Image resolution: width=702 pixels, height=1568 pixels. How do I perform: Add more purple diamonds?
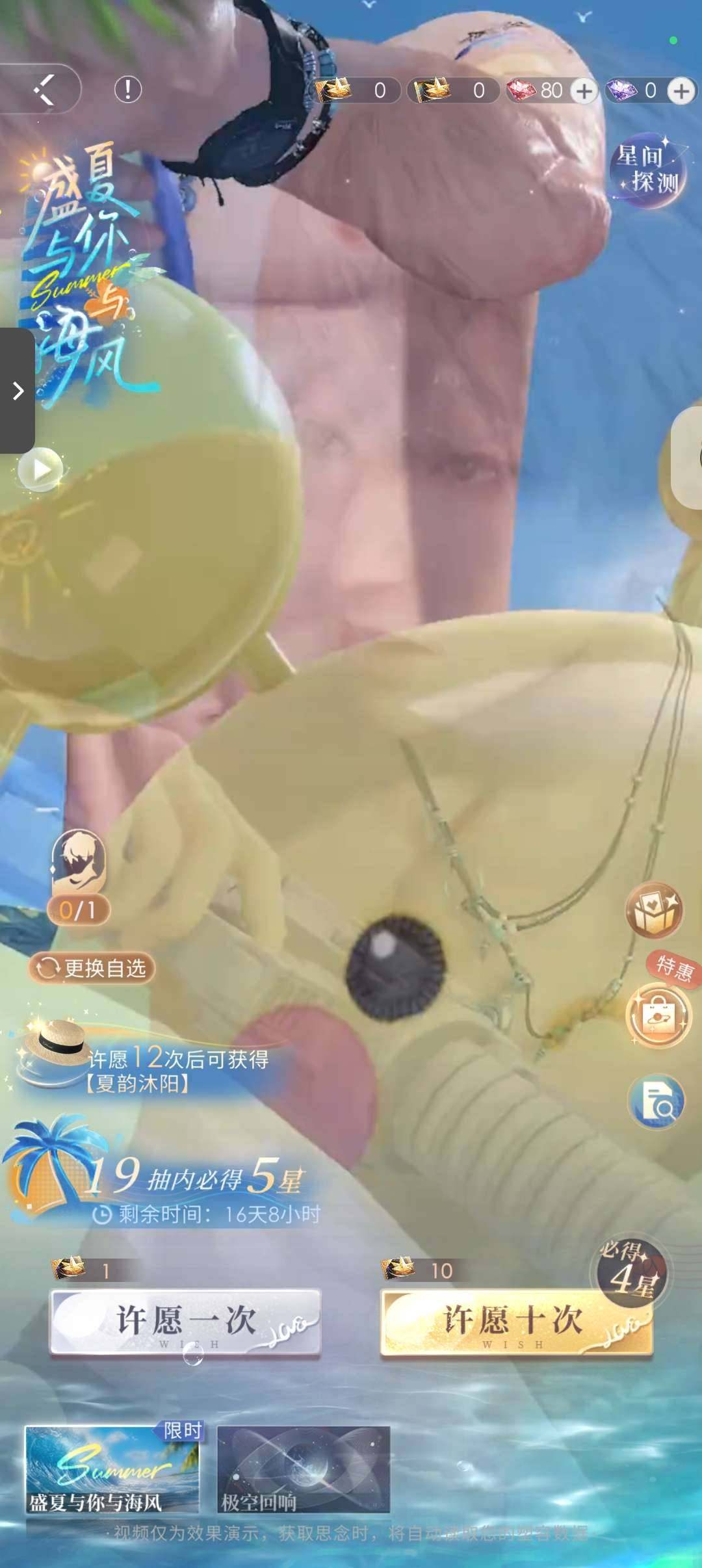tap(681, 91)
